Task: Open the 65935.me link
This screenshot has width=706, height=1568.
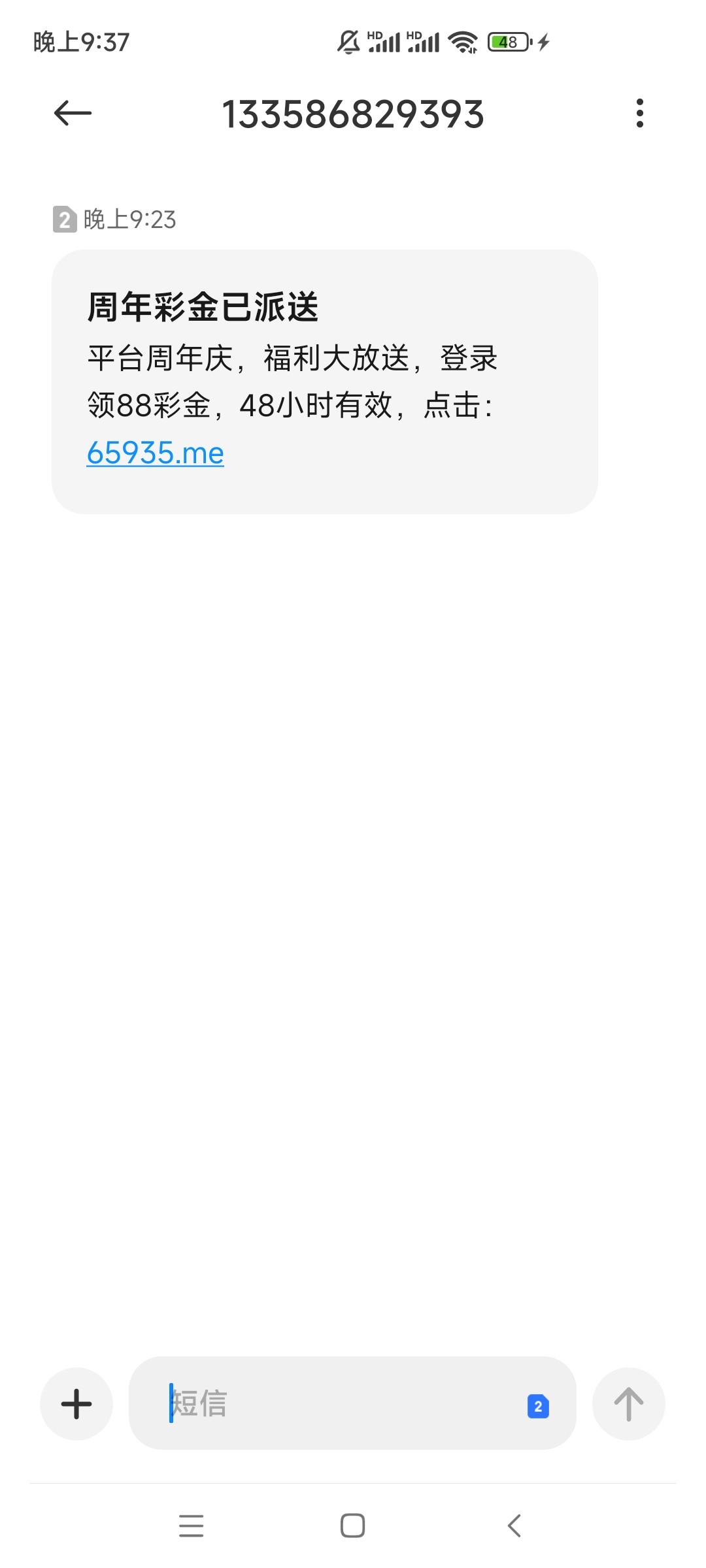Action: coord(156,453)
